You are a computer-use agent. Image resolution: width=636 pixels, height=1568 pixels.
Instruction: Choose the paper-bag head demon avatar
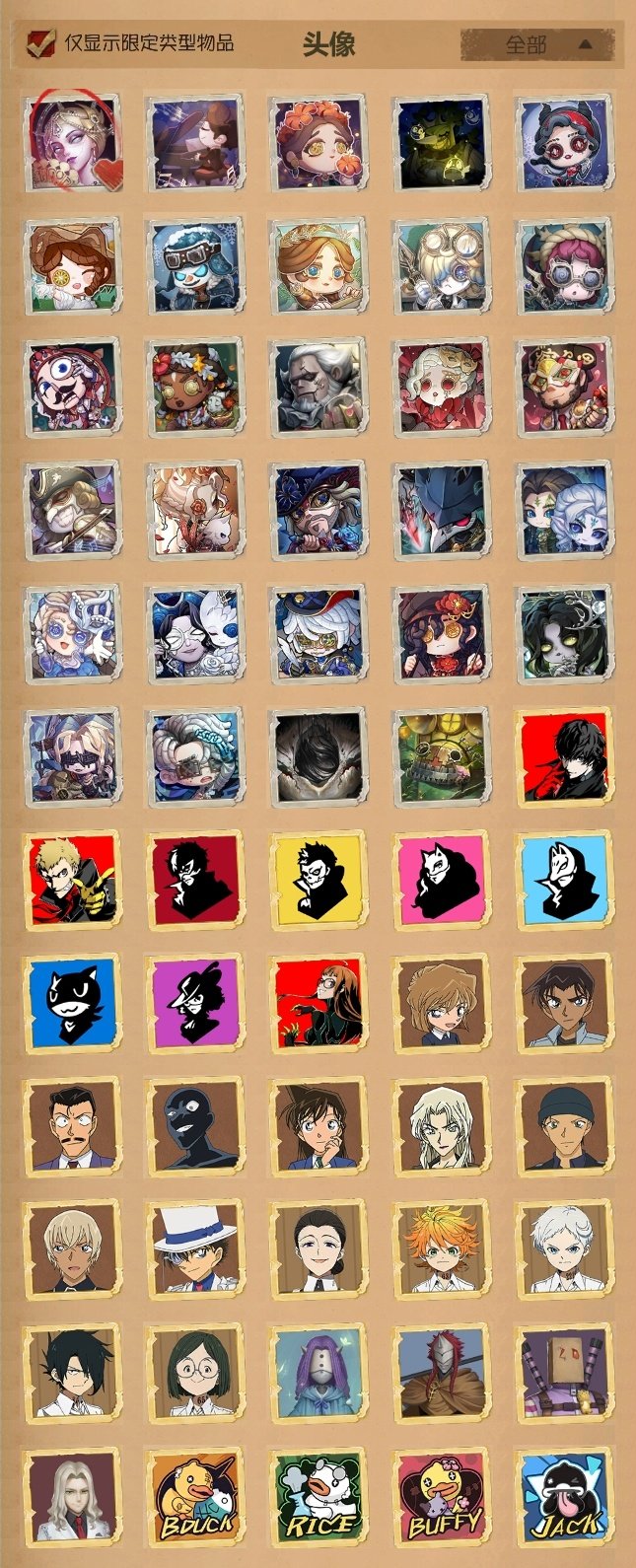click(x=564, y=1372)
